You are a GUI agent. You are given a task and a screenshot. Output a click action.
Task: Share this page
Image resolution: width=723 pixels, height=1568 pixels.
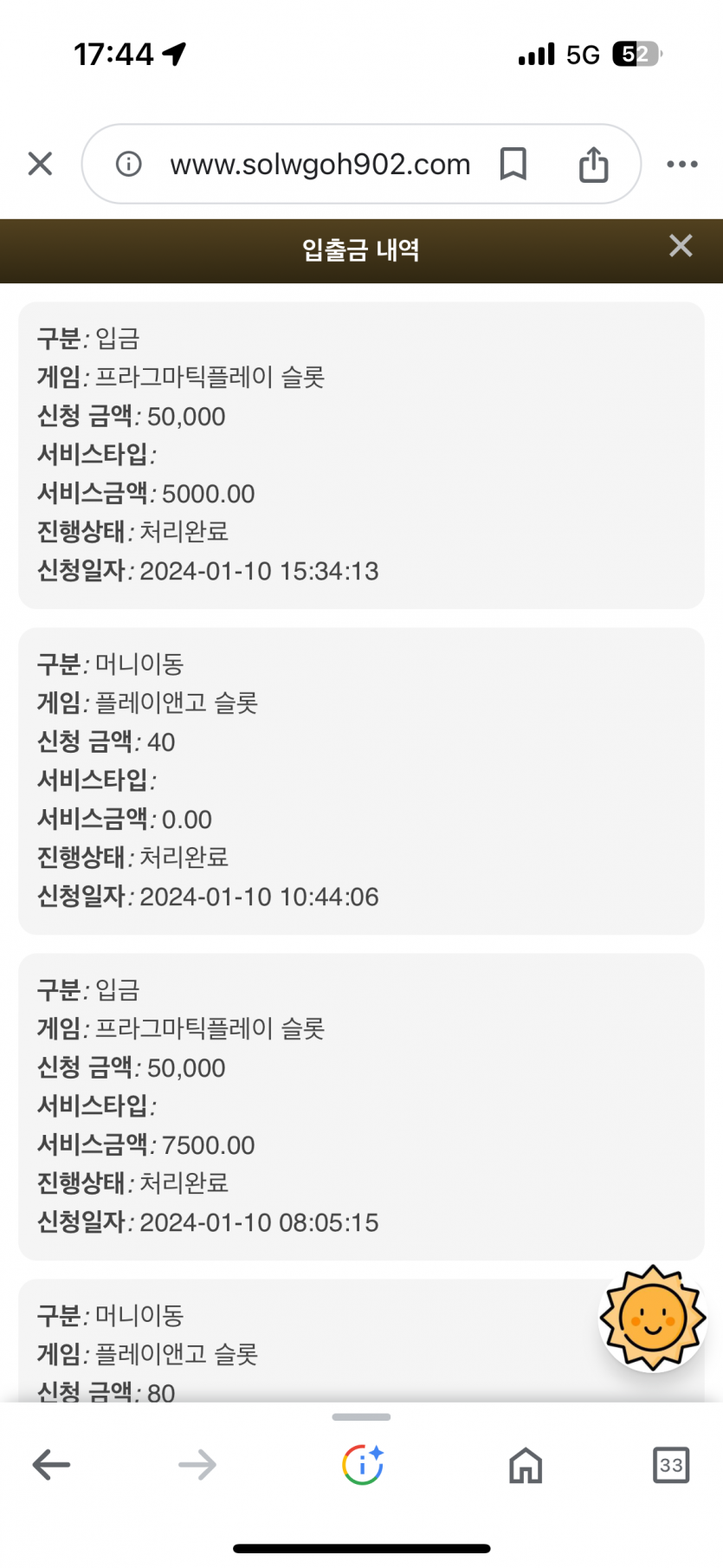tap(594, 164)
